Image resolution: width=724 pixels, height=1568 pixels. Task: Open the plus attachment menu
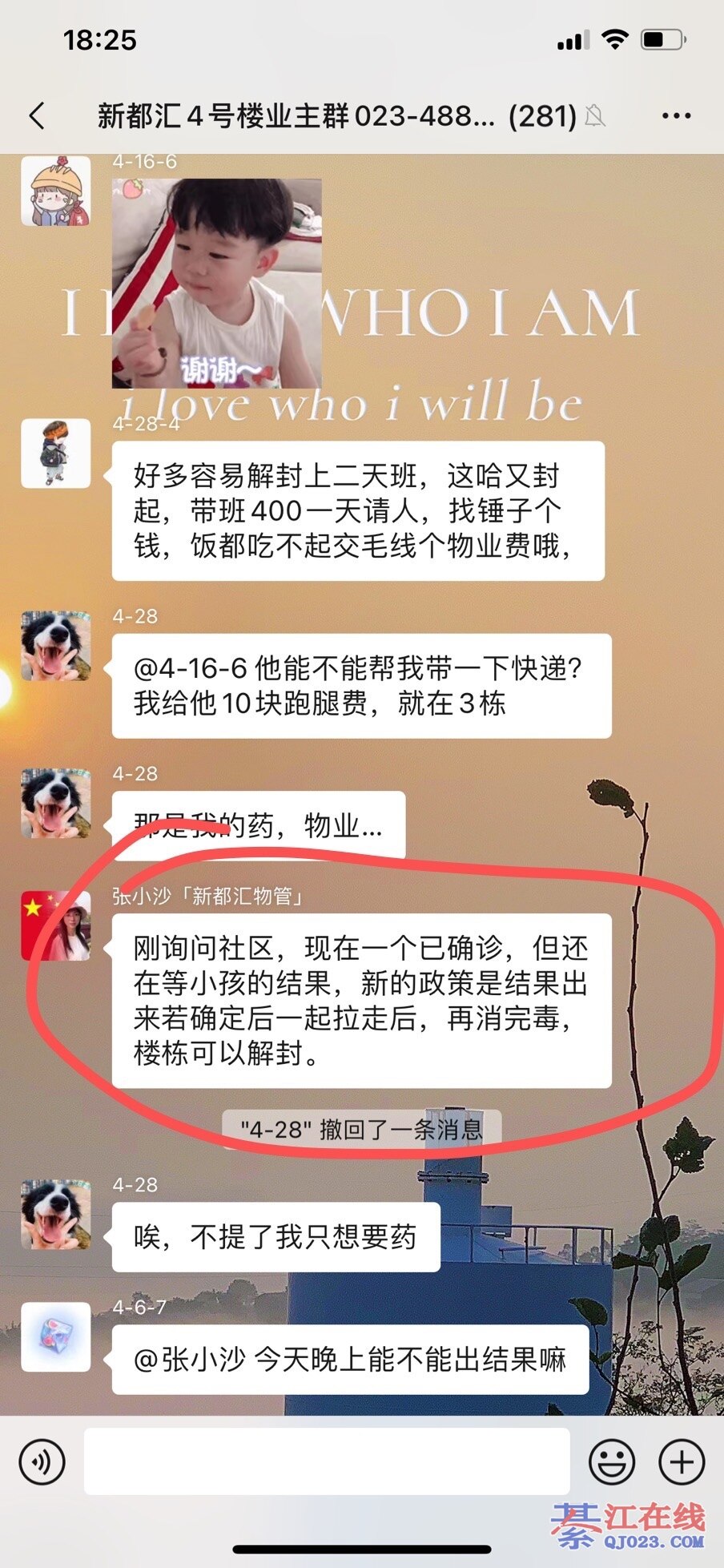point(682,1461)
